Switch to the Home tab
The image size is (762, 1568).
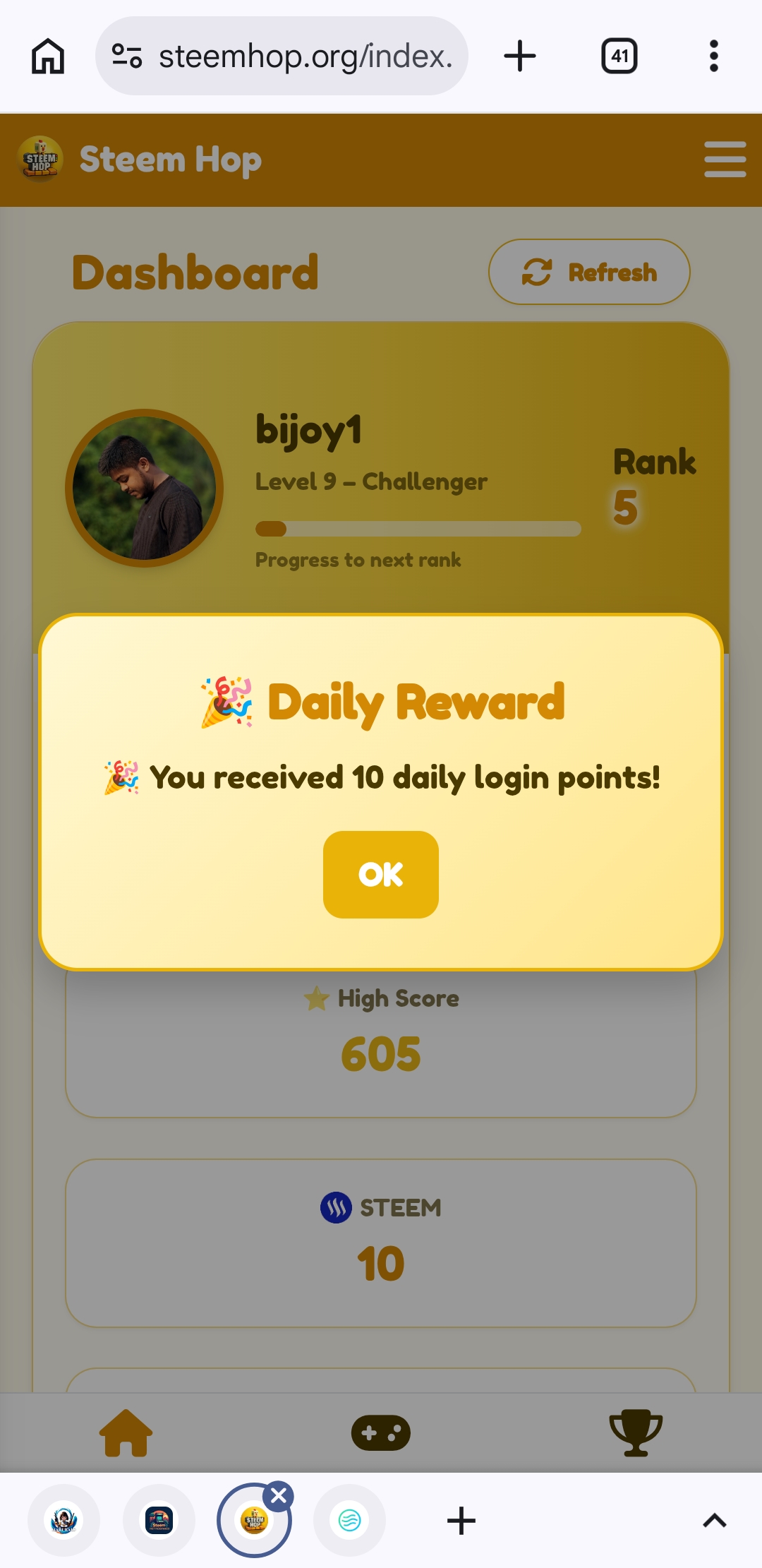point(126,1432)
